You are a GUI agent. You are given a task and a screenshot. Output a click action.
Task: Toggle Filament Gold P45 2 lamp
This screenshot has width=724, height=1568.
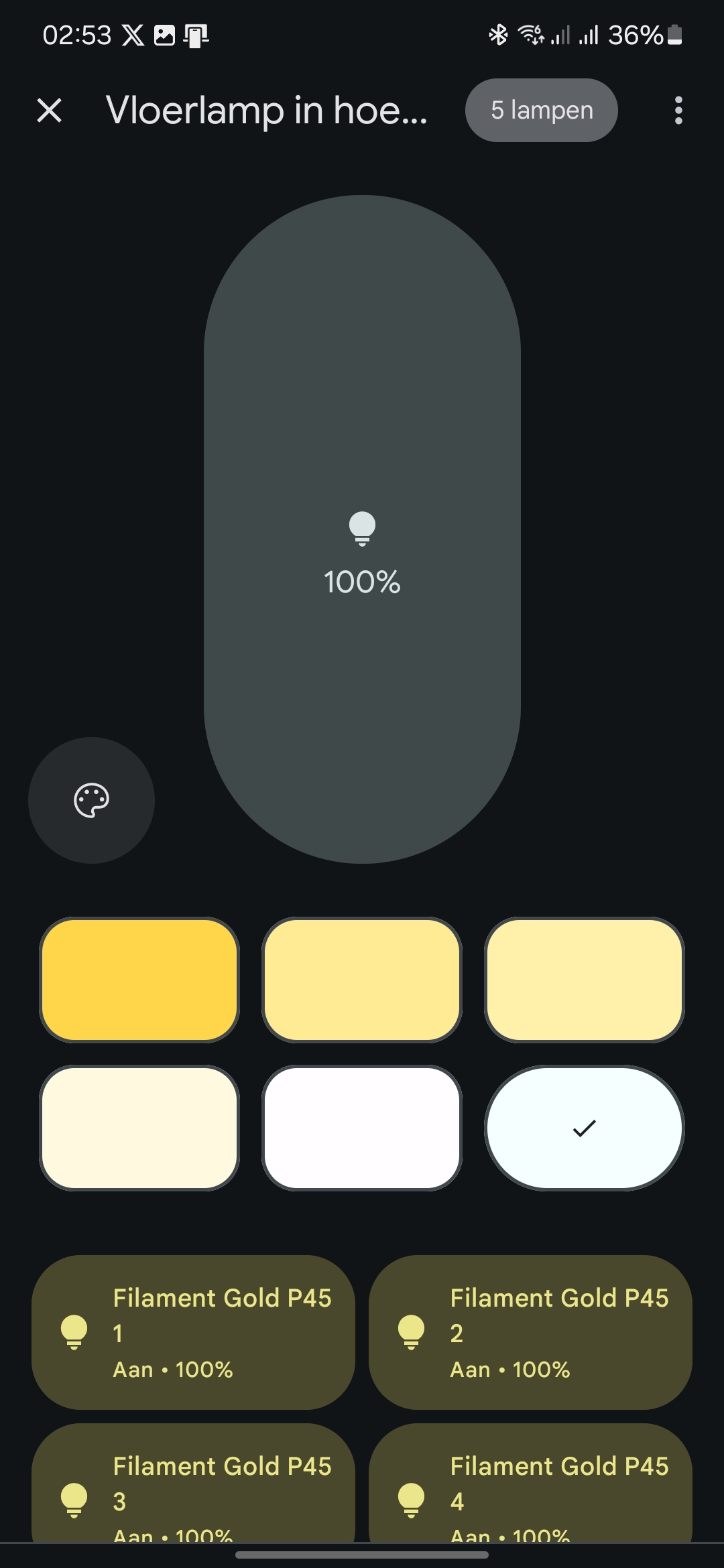pos(530,1332)
